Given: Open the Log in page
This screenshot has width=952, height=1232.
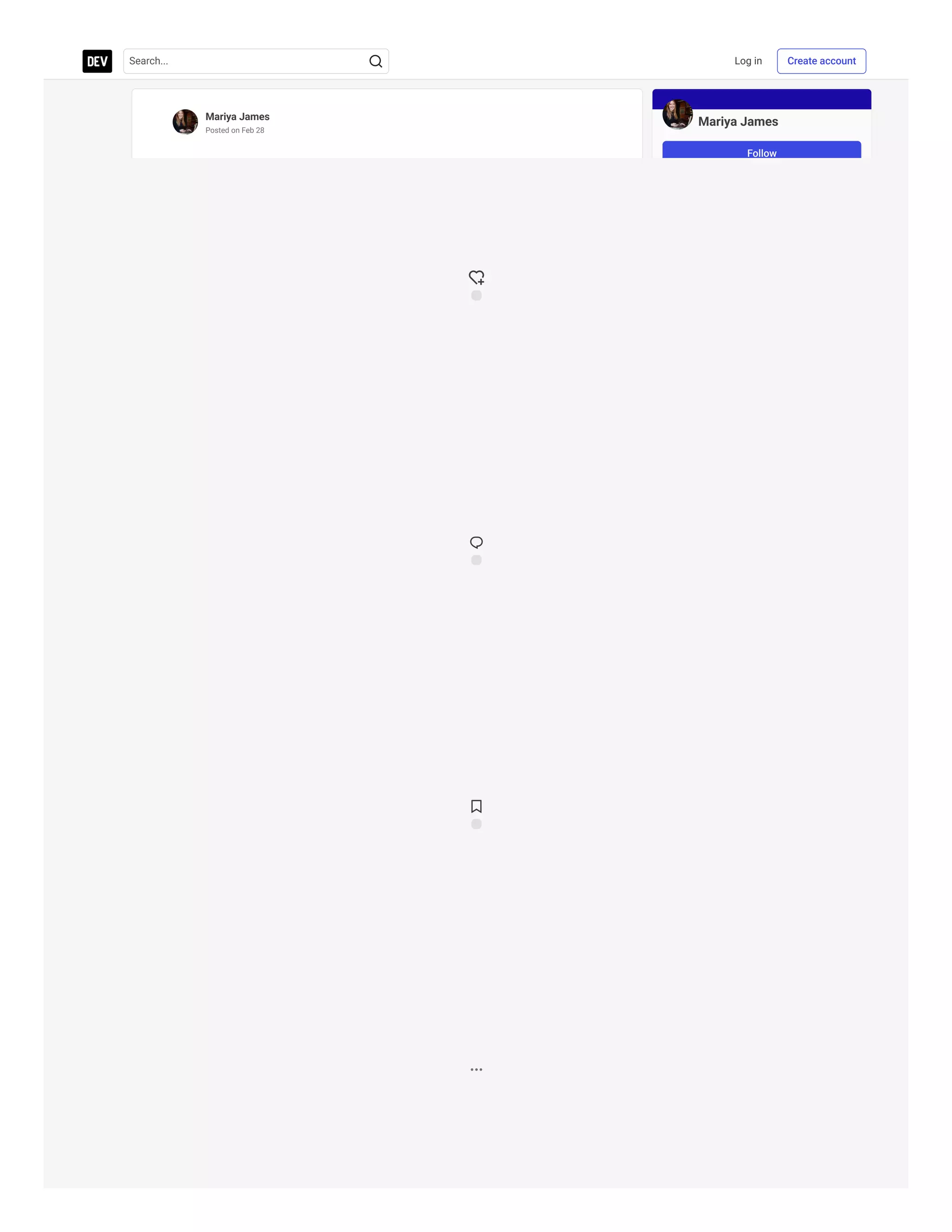Looking at the screenshot, I should click(x=748, y=61).
